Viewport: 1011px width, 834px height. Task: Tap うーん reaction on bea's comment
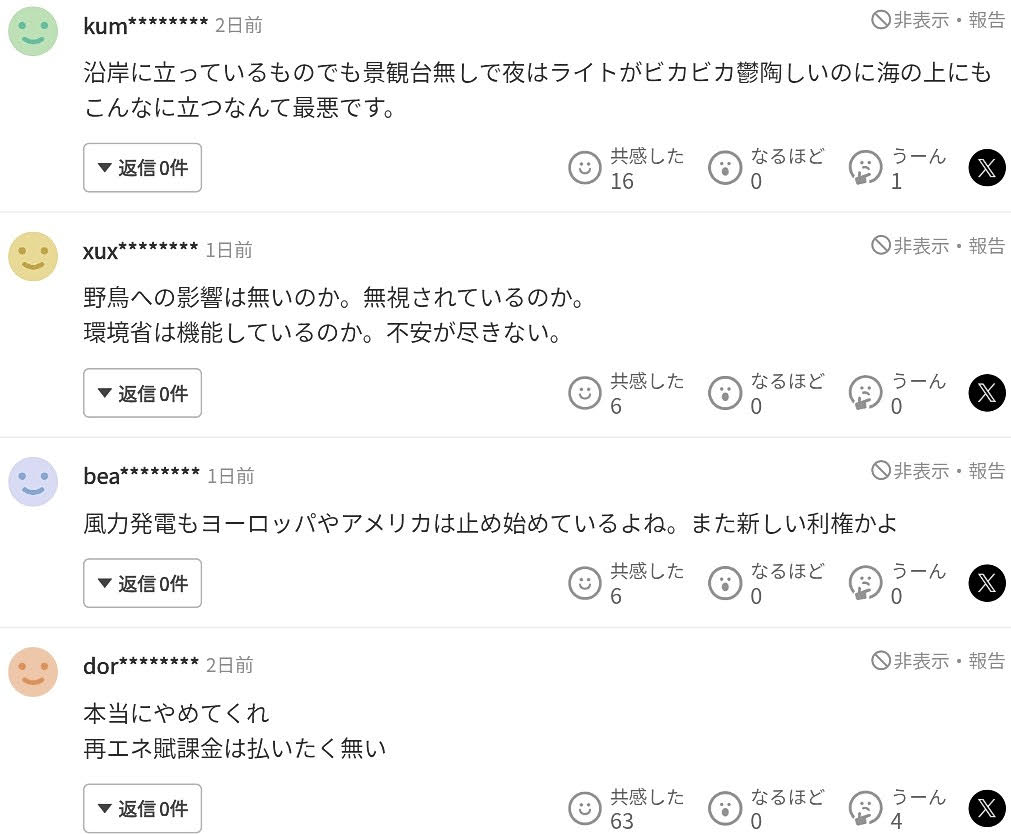click(x=866, y=582)
